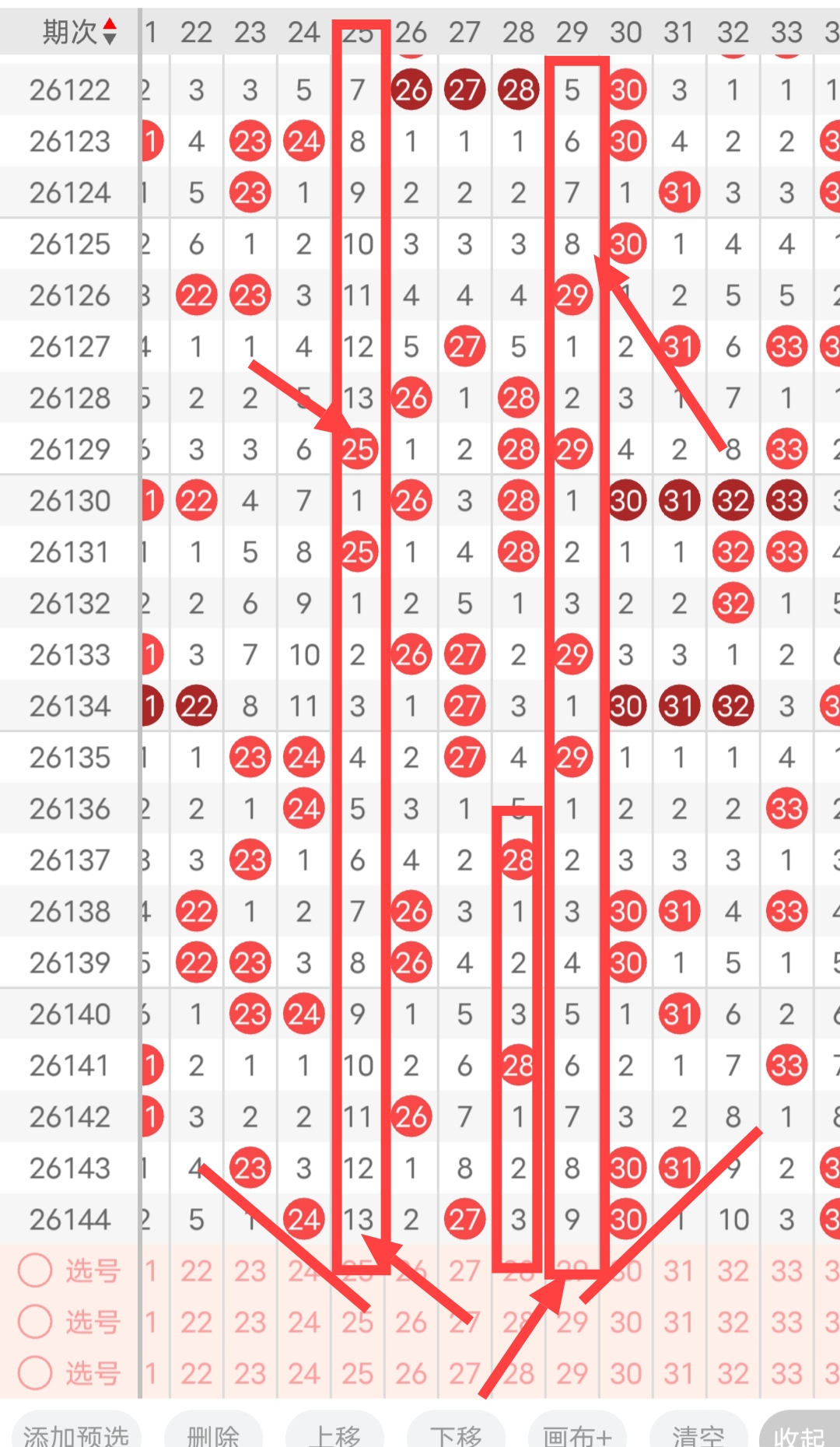Pick number 33 in the second 选号 row
Viewport: 840px width, 1447px height.
tap(786, 1322)
